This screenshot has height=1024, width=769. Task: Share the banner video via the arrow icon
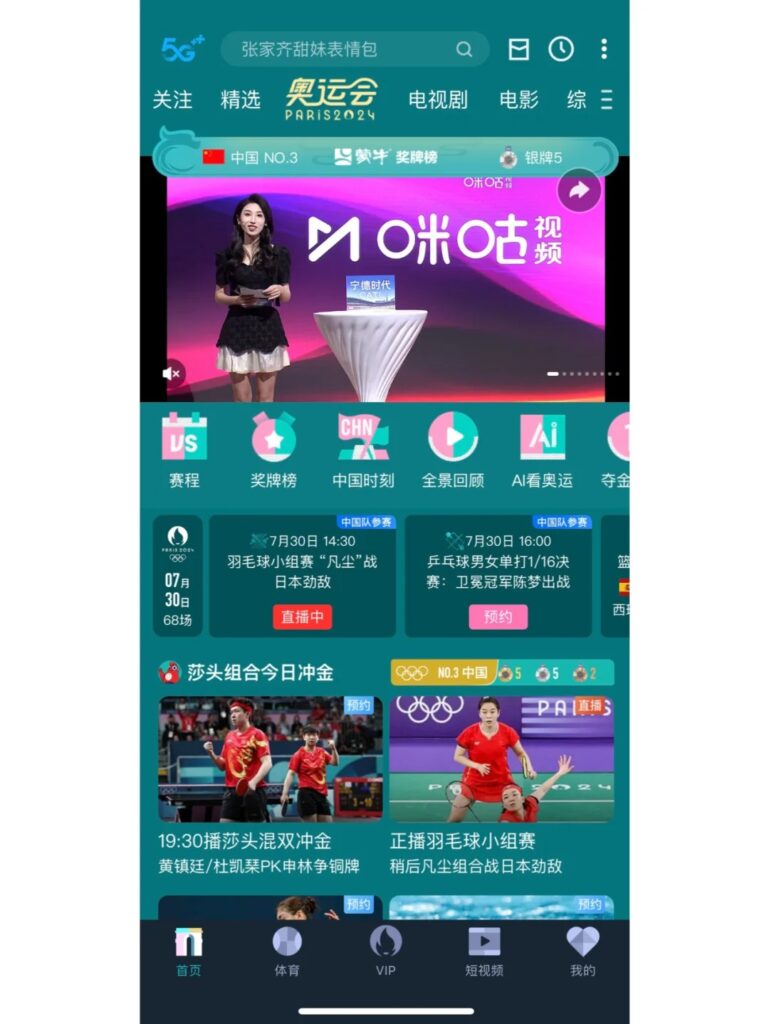(578, 191)
